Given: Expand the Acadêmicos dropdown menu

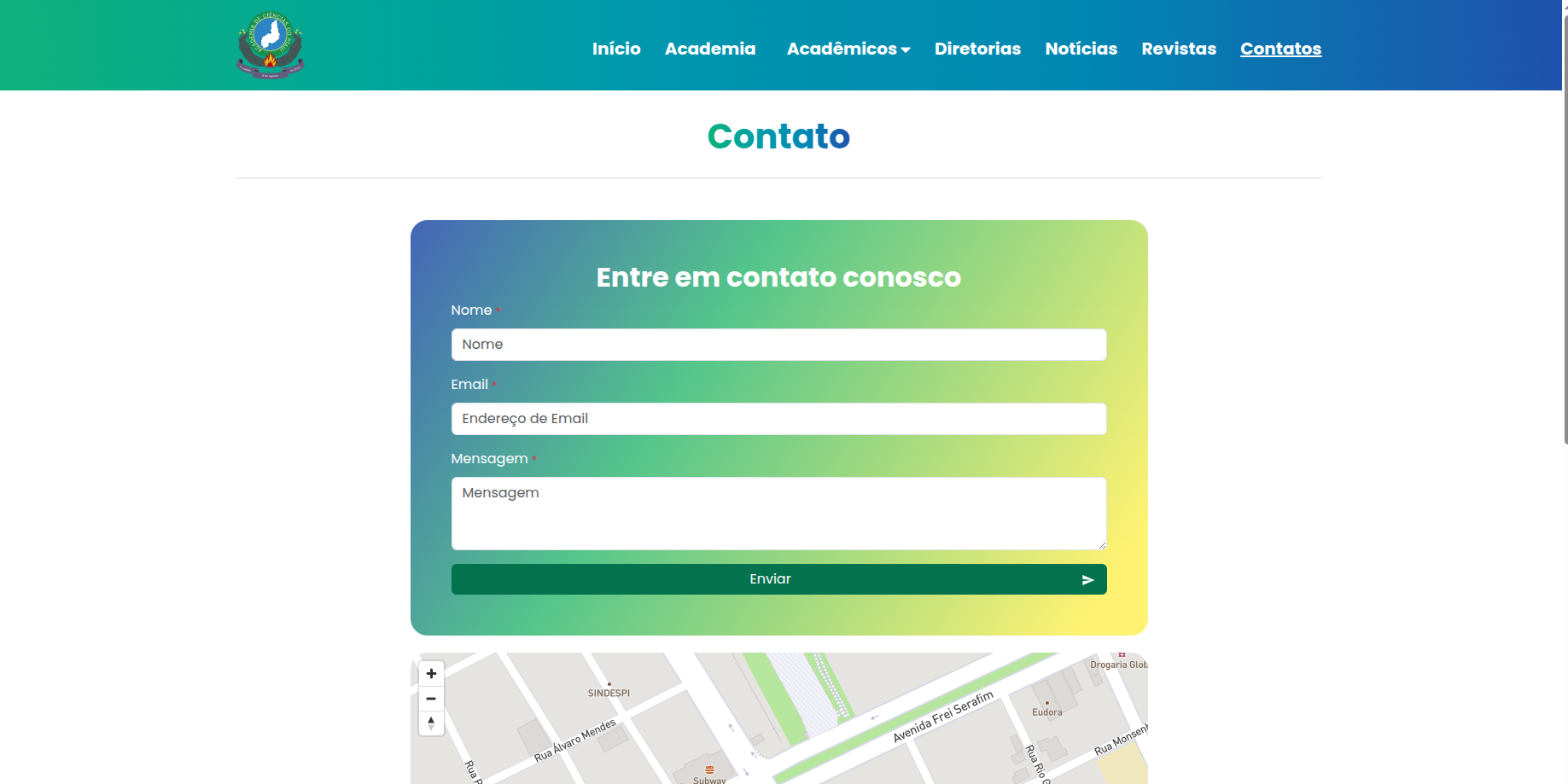Looking at the screenshot, I should point(848,49).
